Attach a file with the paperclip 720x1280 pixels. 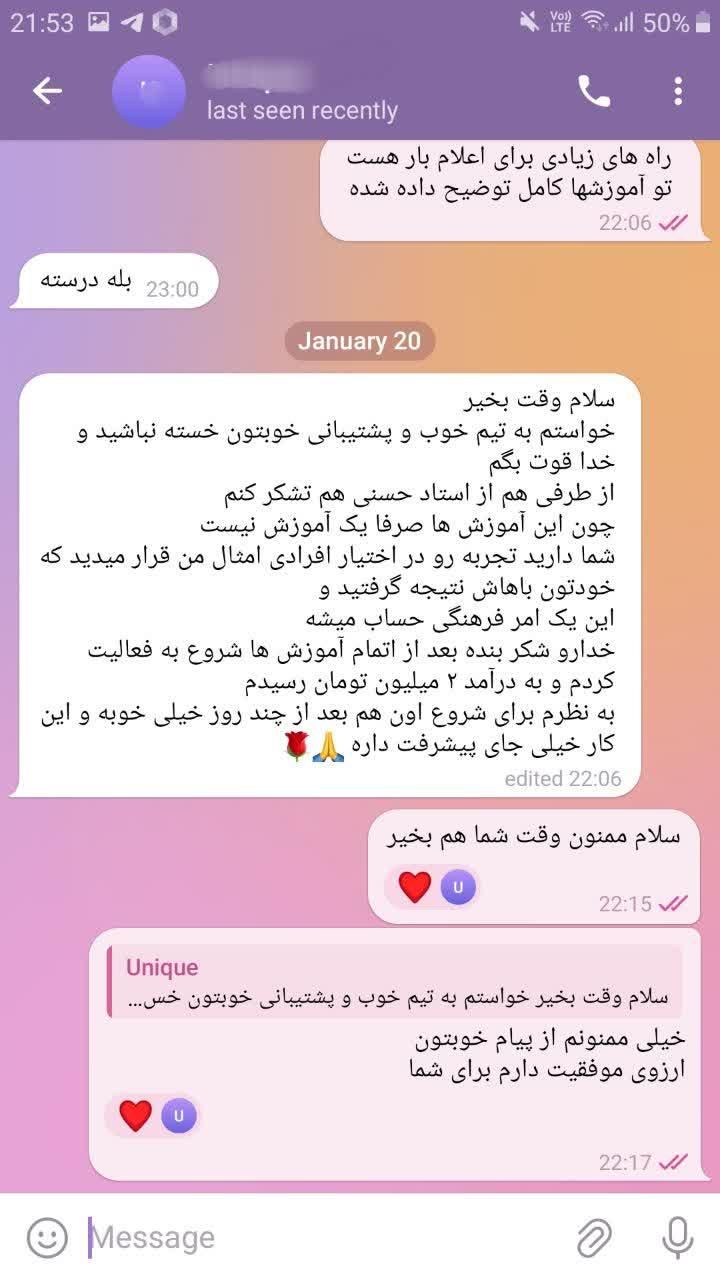[x=594, y=1238]
